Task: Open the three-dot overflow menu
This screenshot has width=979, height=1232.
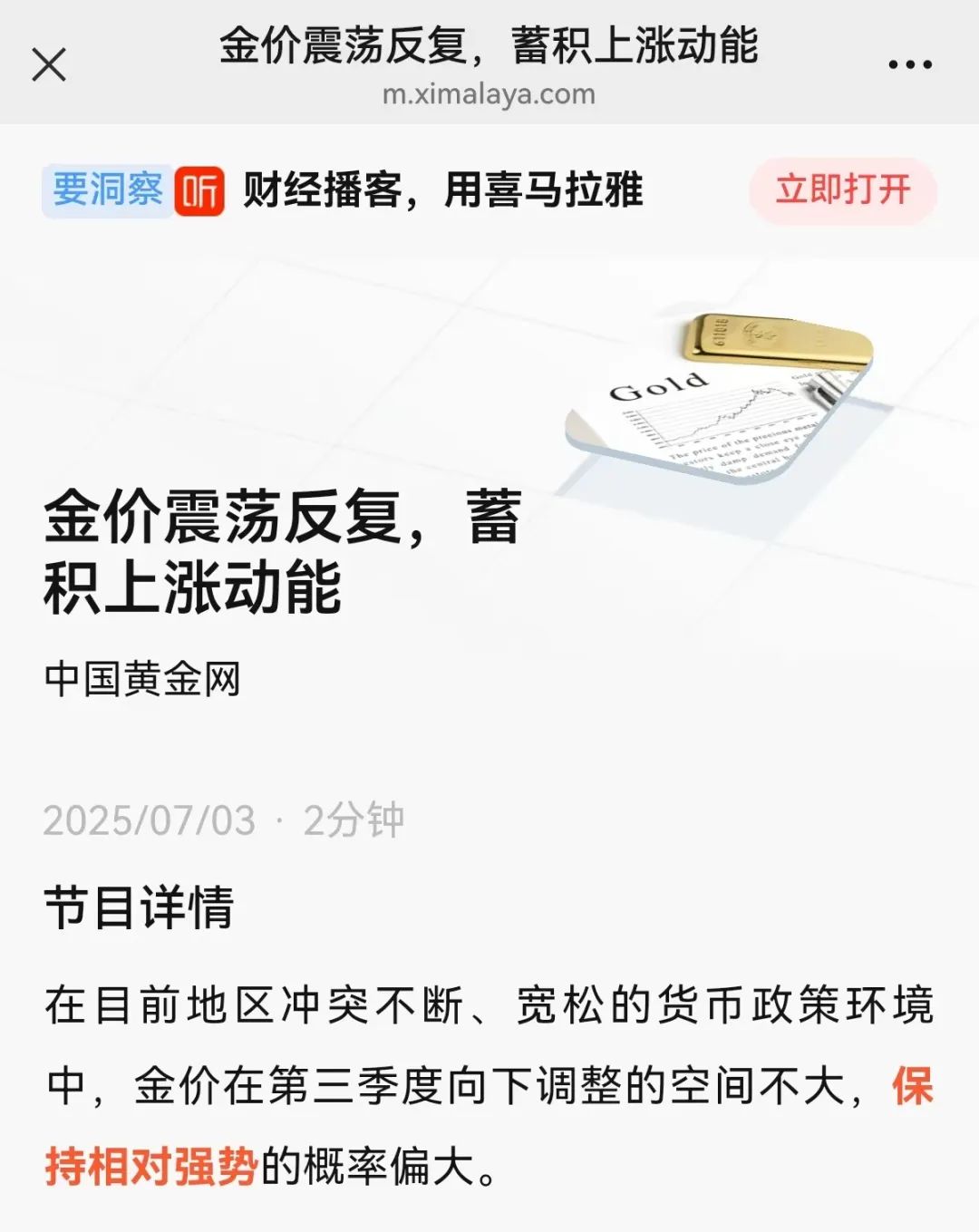Action: tap(910, 65)
